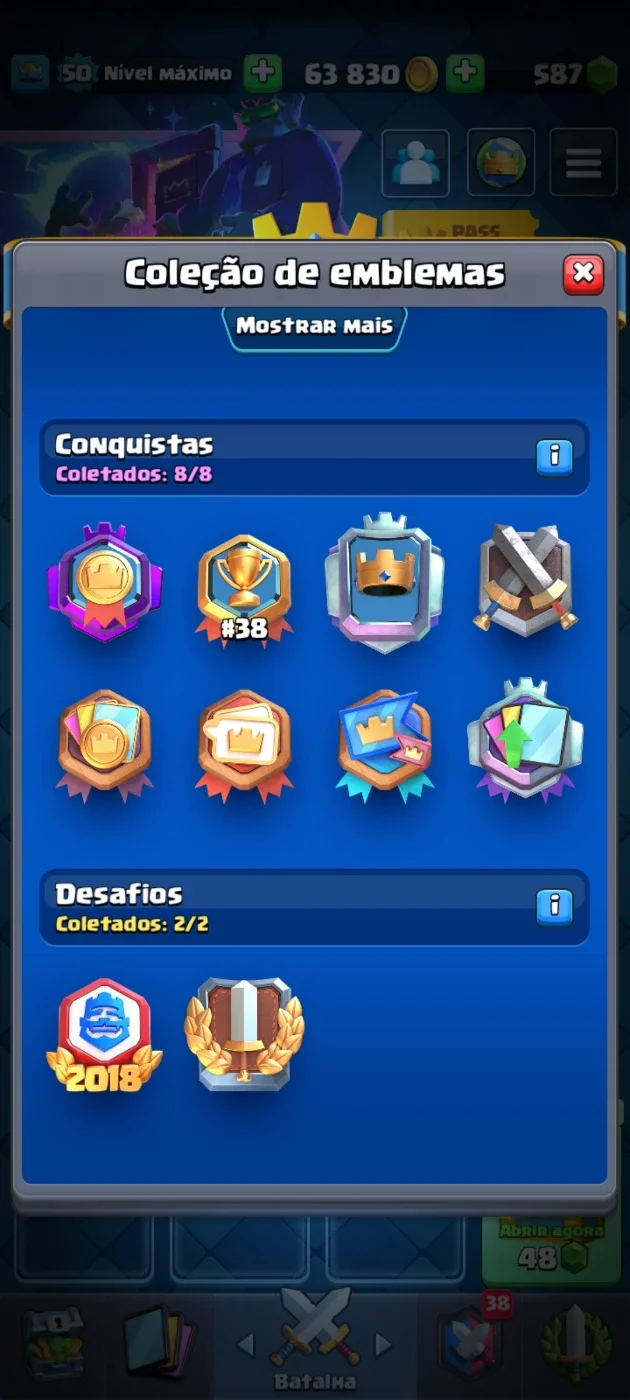This screenshot has height=1400, width=630.
Task: Select the gold coin cards badge
Action: pyautogui.click(x=105, y=745)
